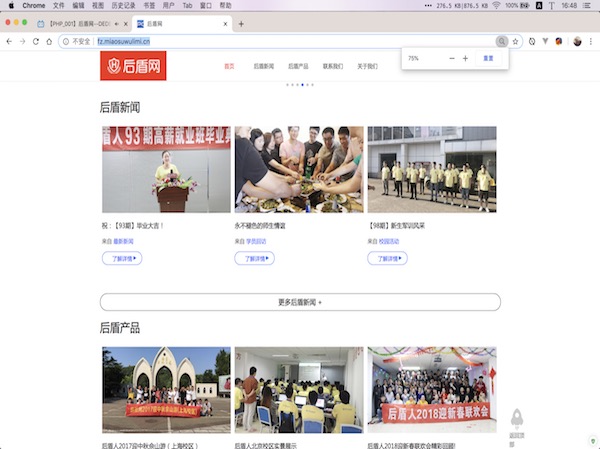Go to the 后盾新闻 nav item
This screenshot has width=600, height=449.
263,66
